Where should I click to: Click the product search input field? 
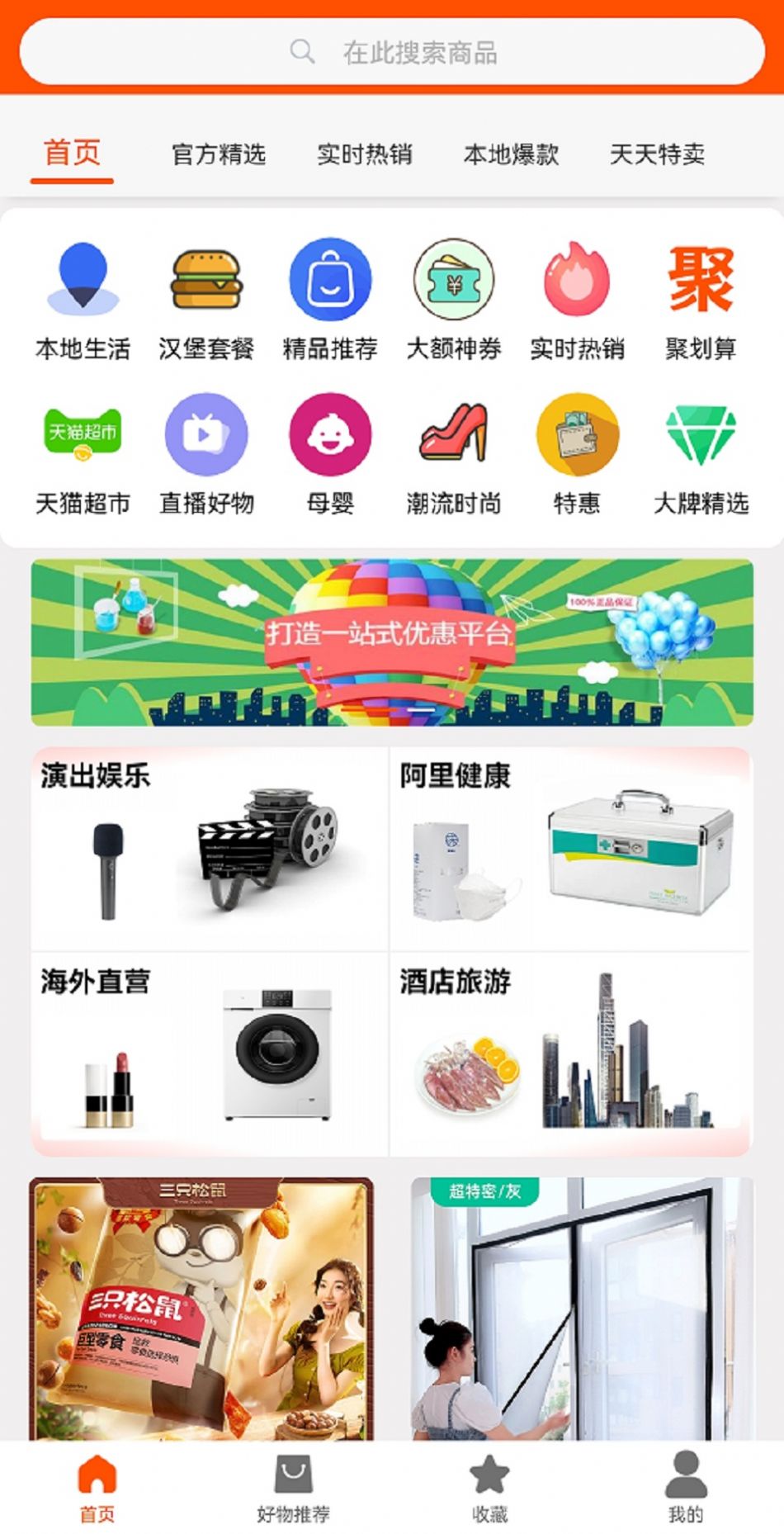click(x=392, y=51)
